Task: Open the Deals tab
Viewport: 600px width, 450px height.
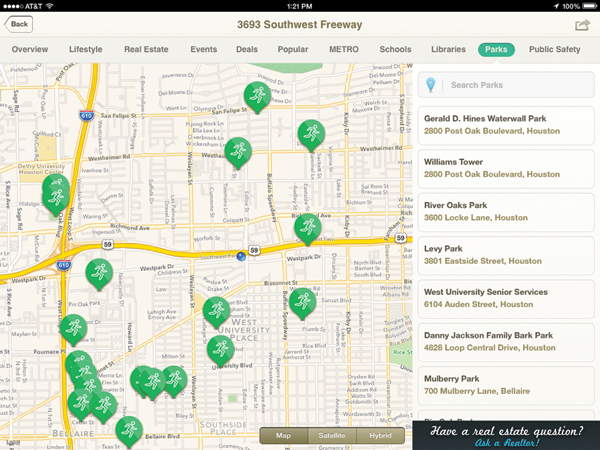Action: pyautogui.click(x=248, y=49)
